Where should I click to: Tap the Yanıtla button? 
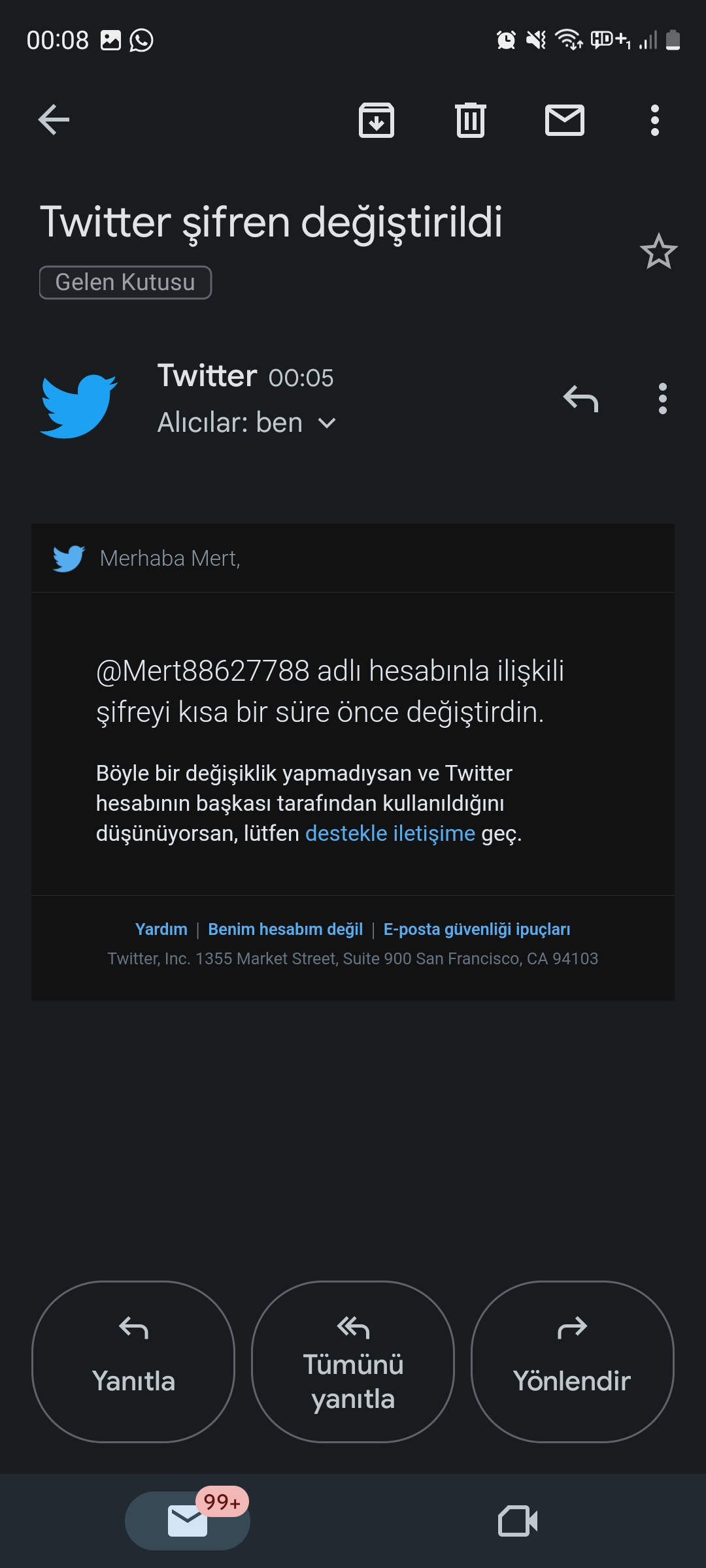[x=133, y=1362]
